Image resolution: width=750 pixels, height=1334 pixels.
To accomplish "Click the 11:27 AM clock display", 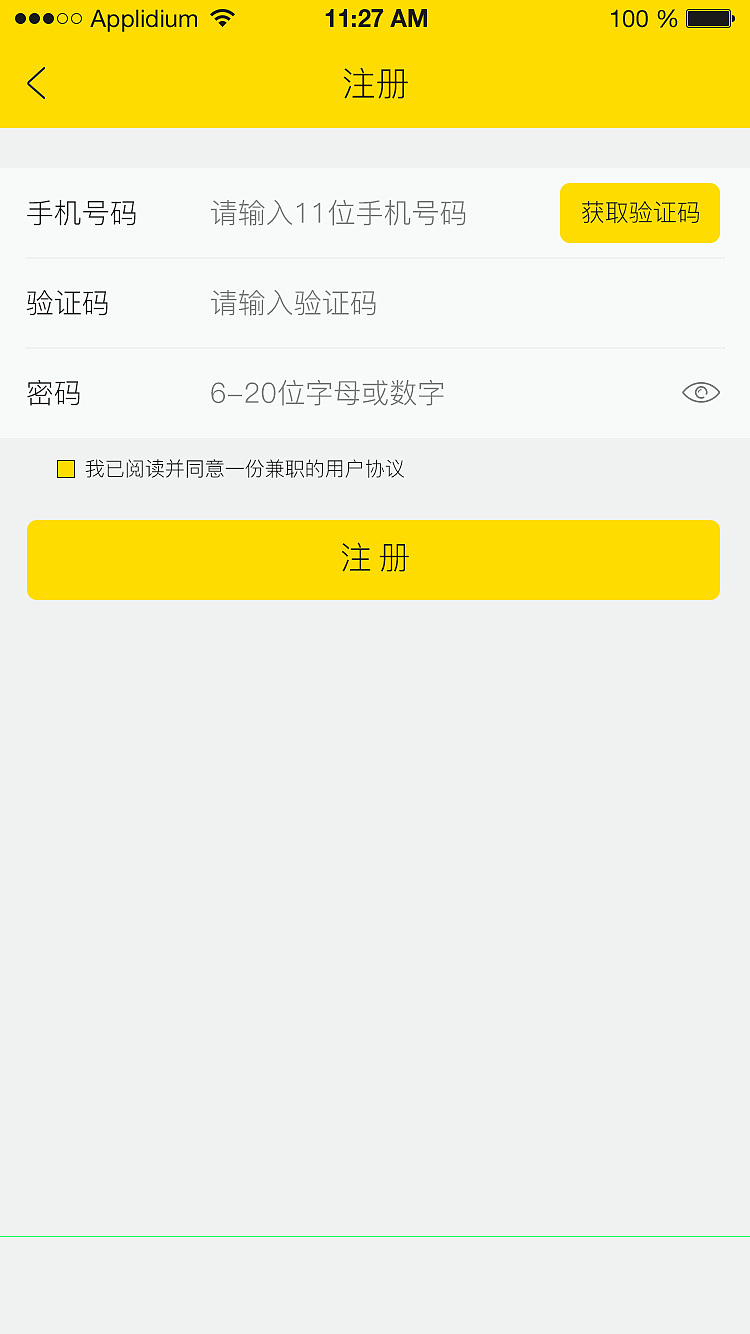I will (x=377, y=17).
